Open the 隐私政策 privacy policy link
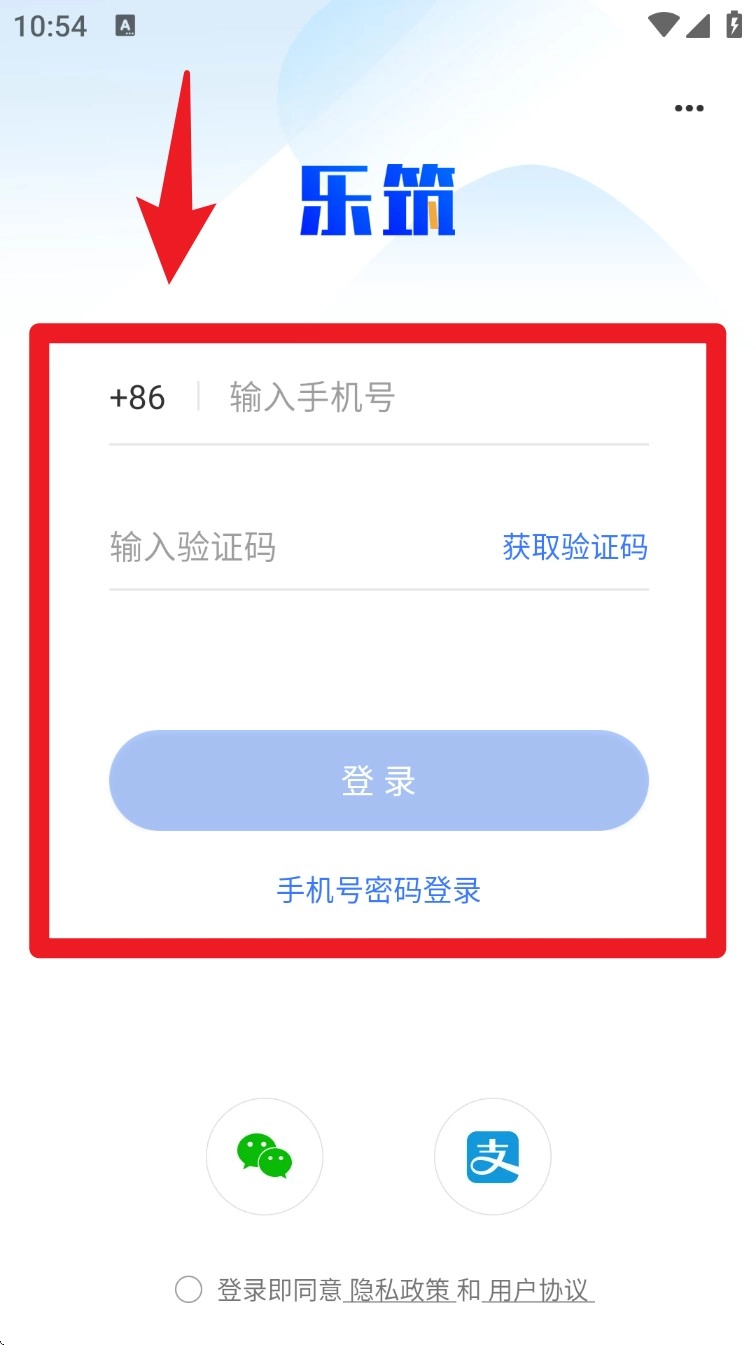 pos(399,1290)
